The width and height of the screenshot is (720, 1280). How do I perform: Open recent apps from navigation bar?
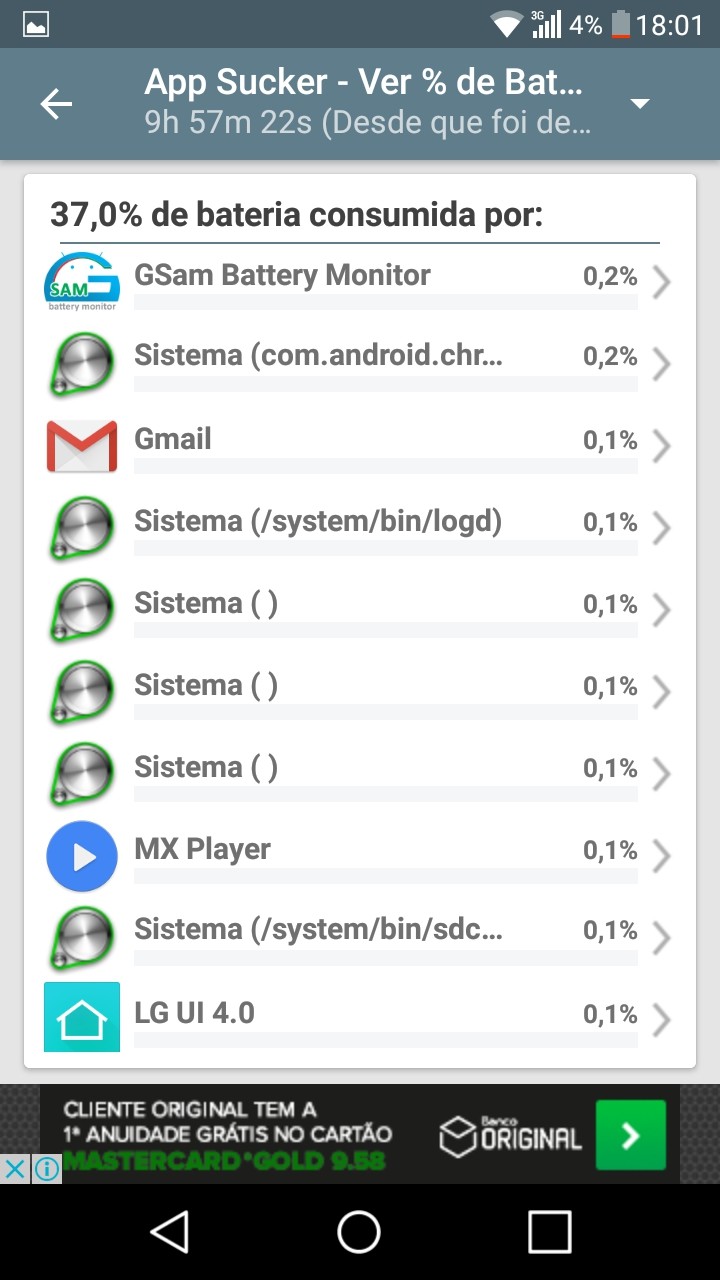[549, 1232]
